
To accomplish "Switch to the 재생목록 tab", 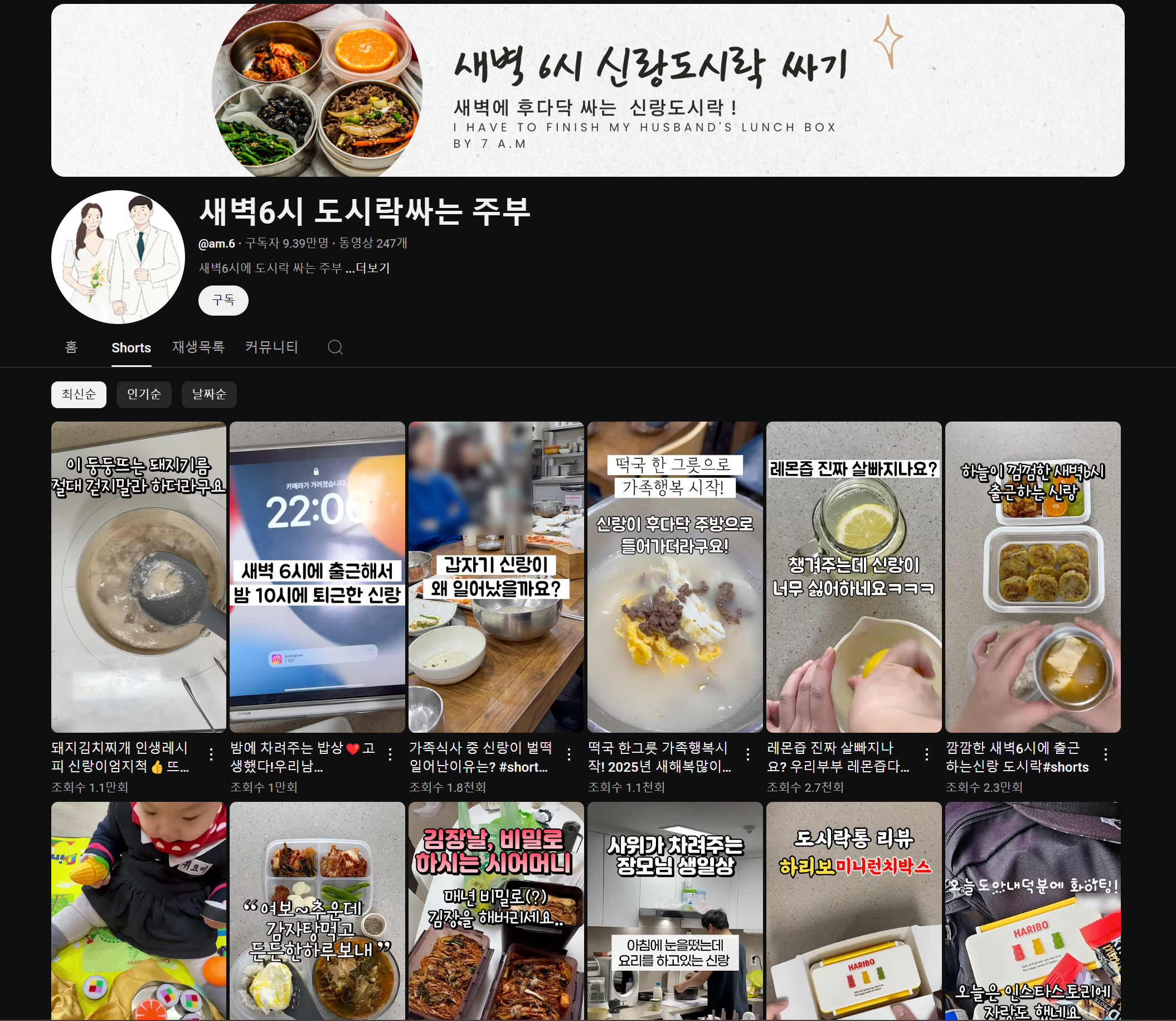I will 198,347.
